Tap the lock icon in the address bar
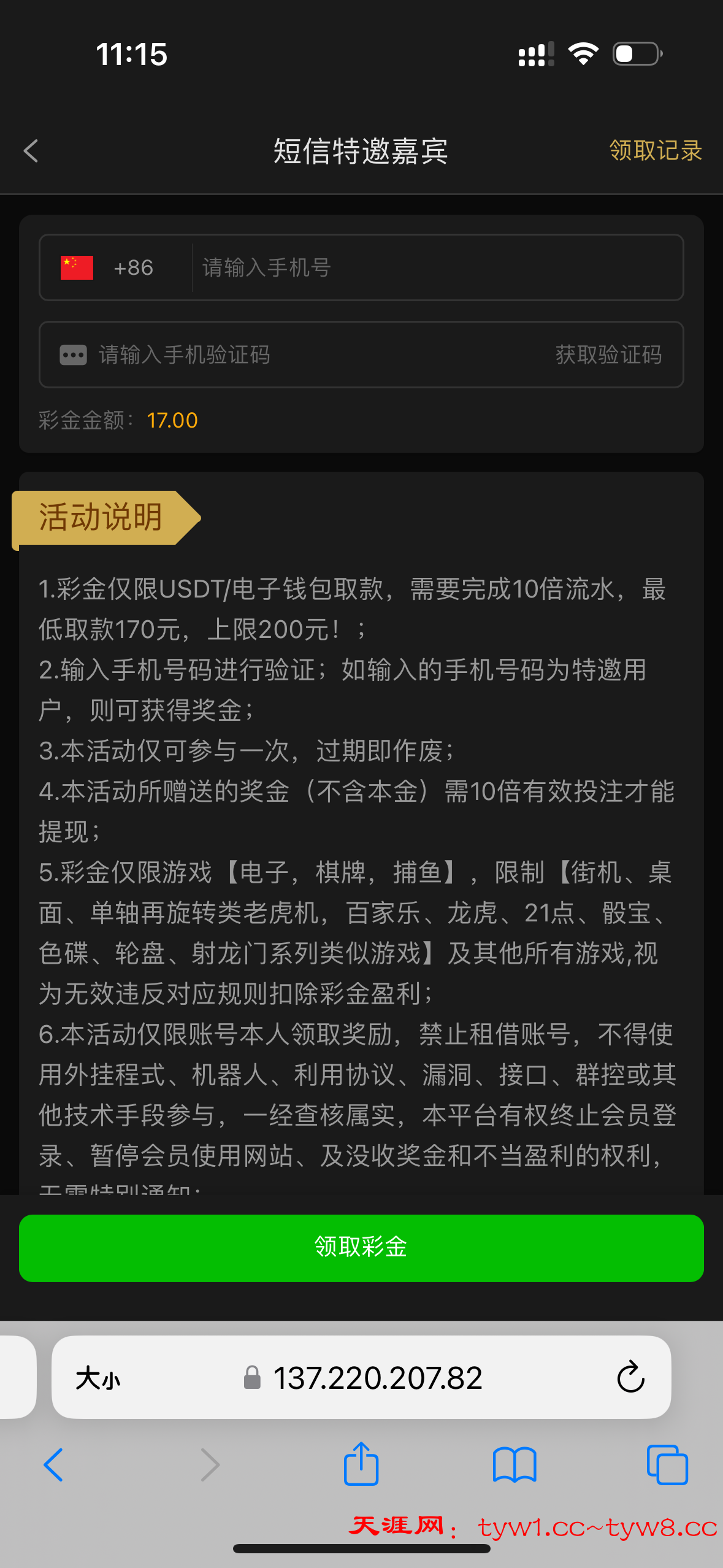Viewport: 723px width, 1568px height. [x=253, y=1376]
